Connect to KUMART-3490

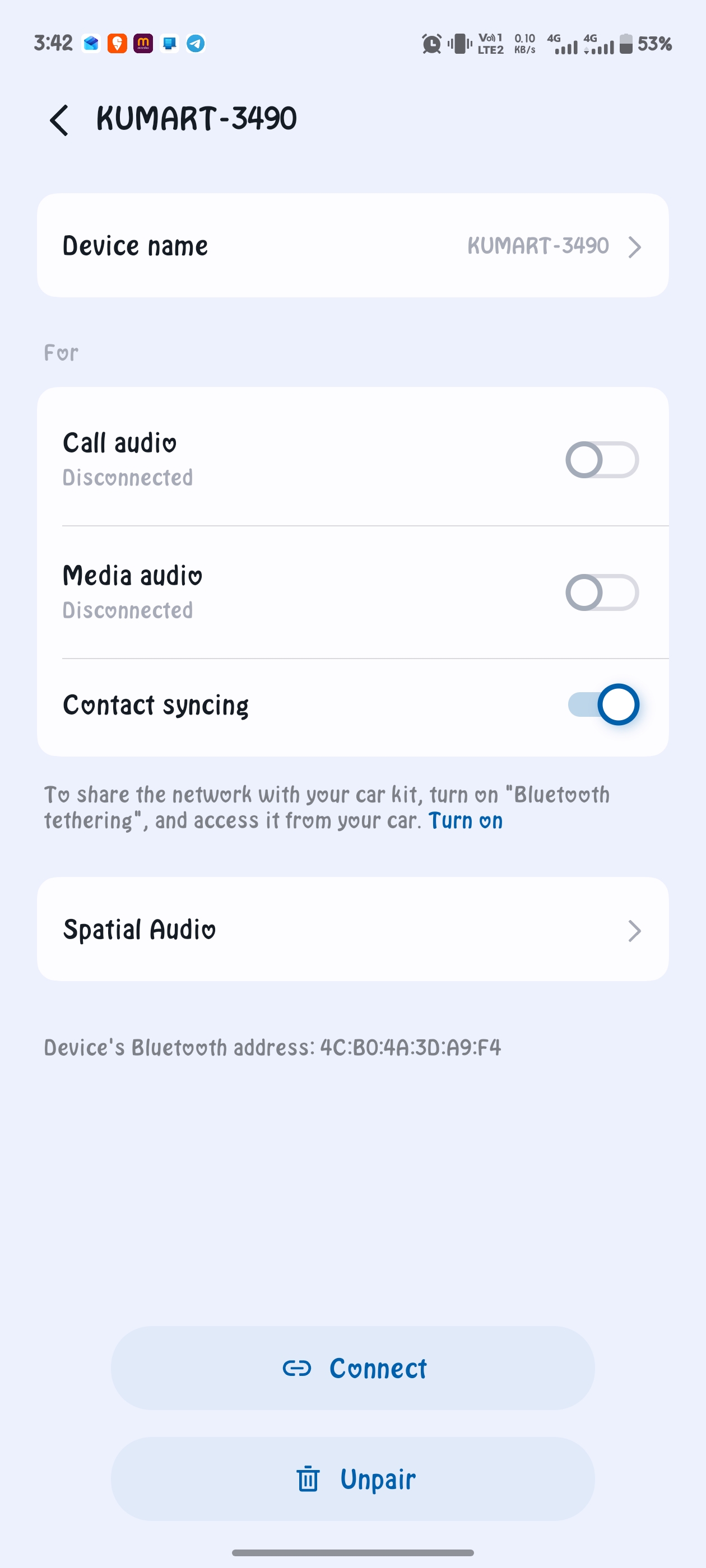click(x=352, y=1368)
